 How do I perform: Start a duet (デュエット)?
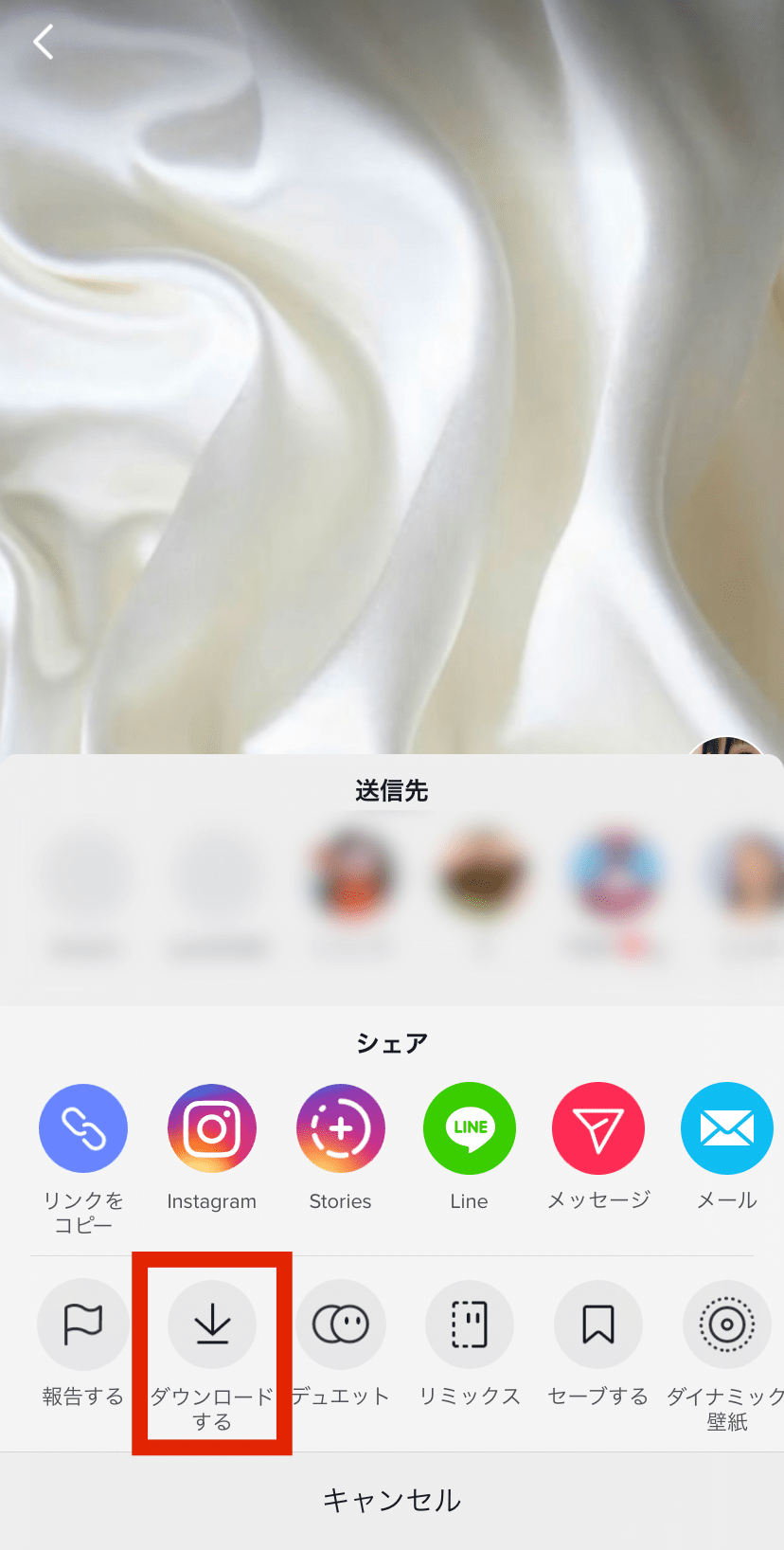click(x=341, y=1324)
